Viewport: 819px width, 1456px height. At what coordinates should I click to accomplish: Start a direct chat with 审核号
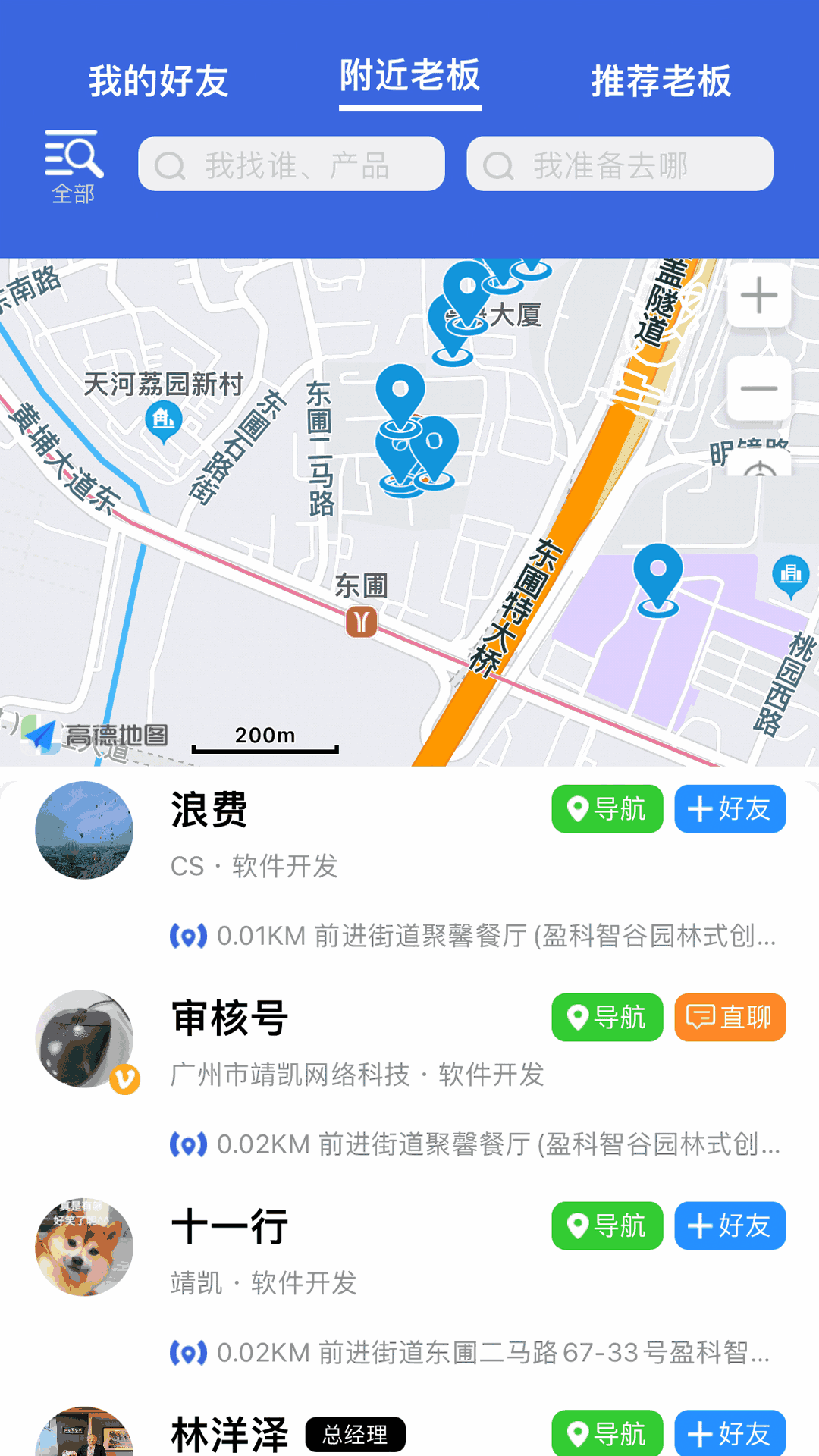tap(730, 1017)
